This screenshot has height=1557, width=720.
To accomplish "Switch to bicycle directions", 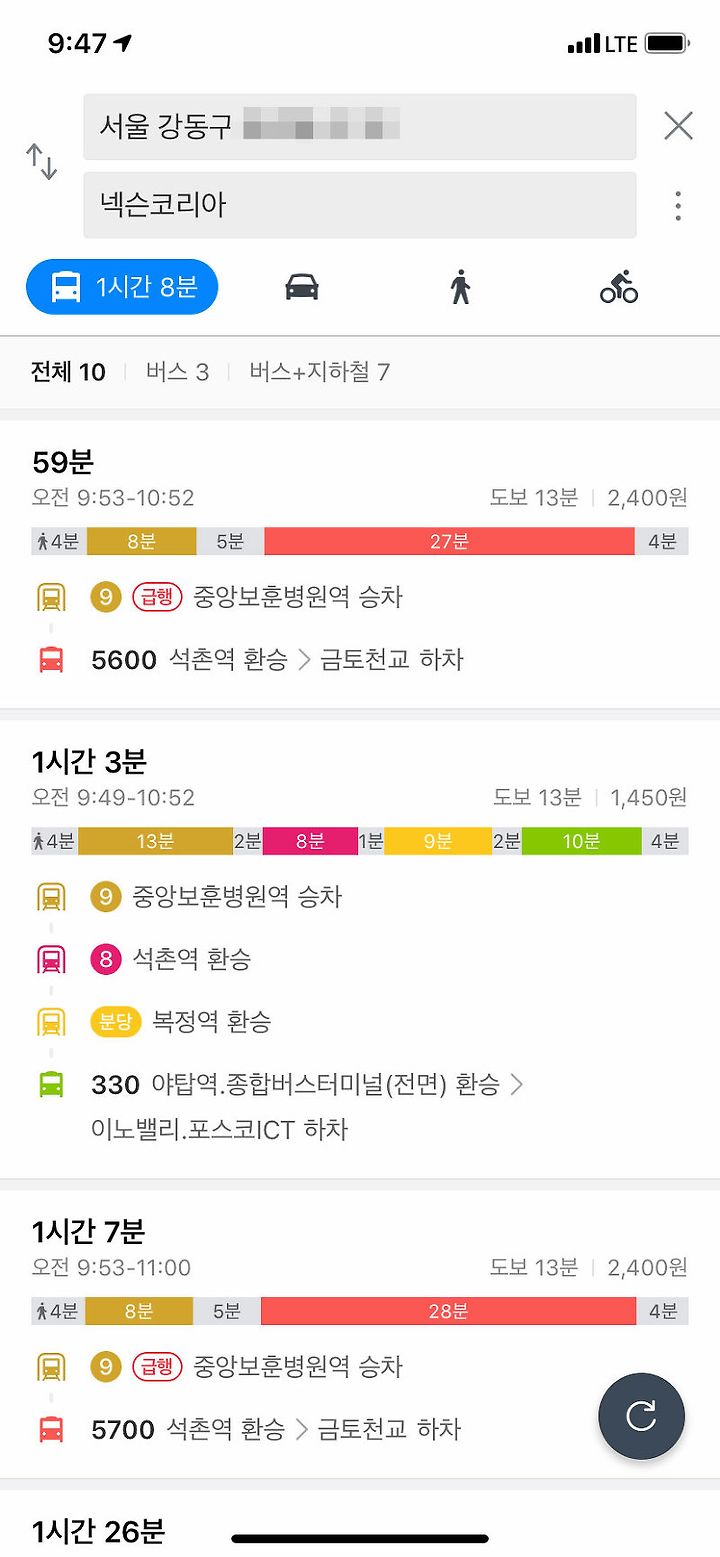I will tap(619, 287).
